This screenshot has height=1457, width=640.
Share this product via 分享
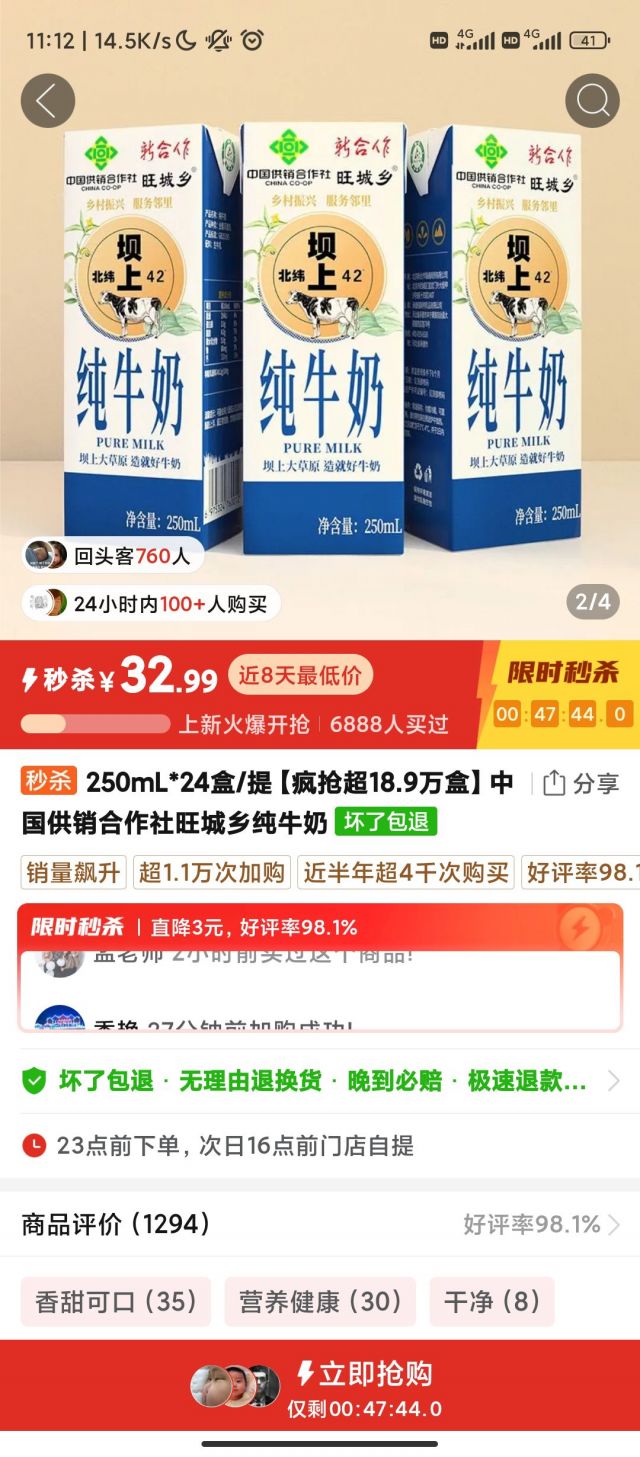581,784
